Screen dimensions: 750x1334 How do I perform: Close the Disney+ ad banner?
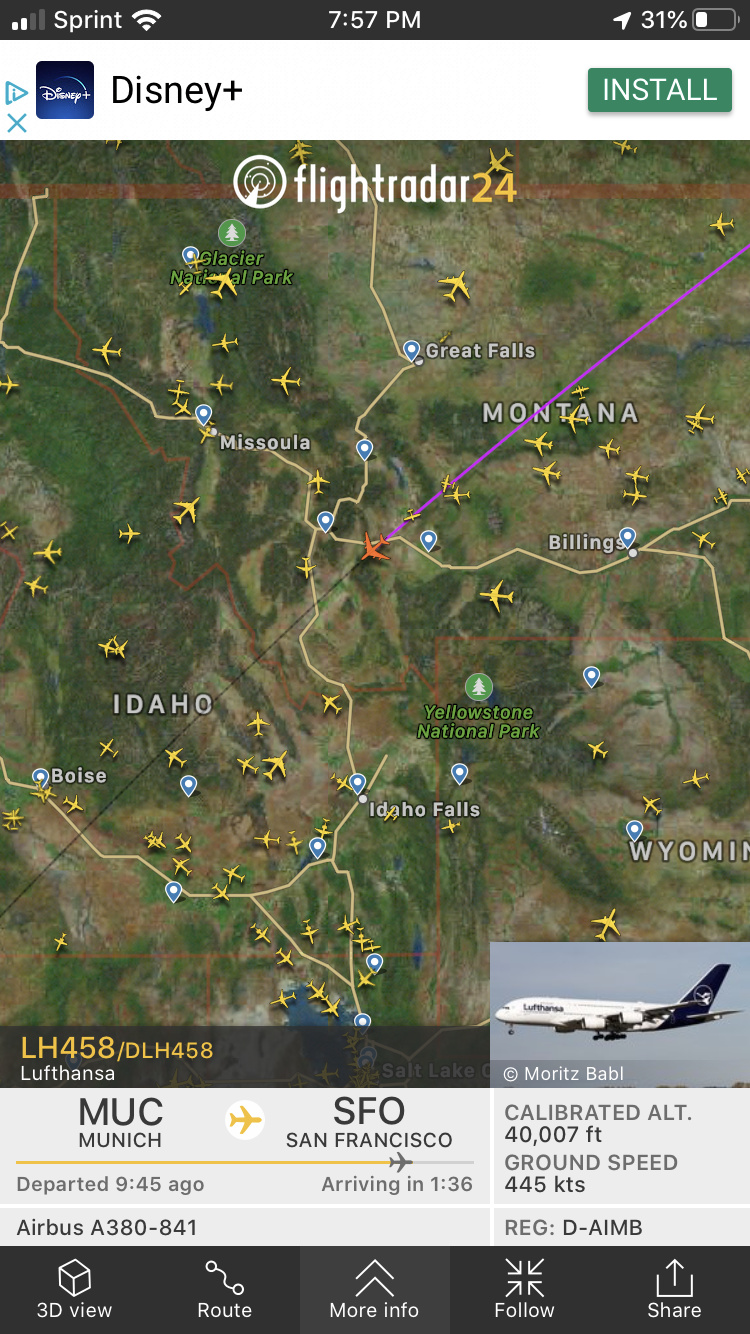16,123
